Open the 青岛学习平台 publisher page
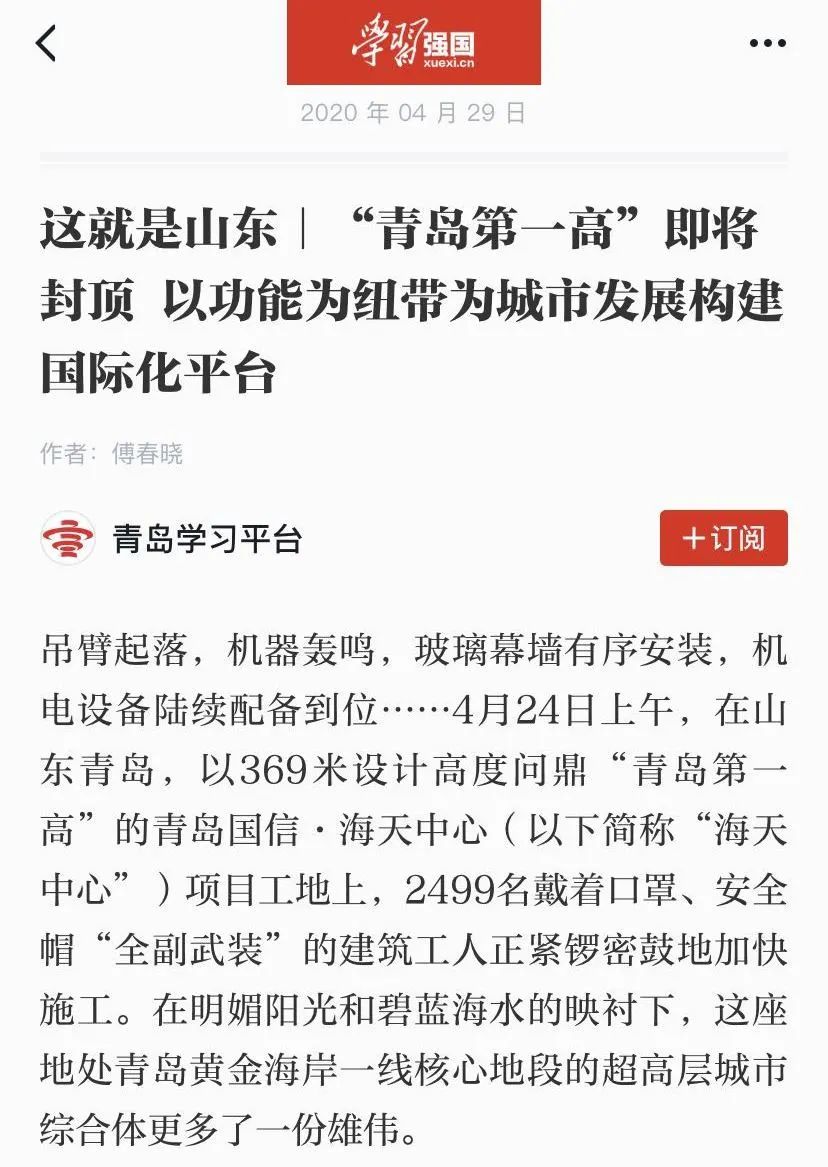Image resolution: width=828 pixels, height=1167 pixels. (207, 539)
